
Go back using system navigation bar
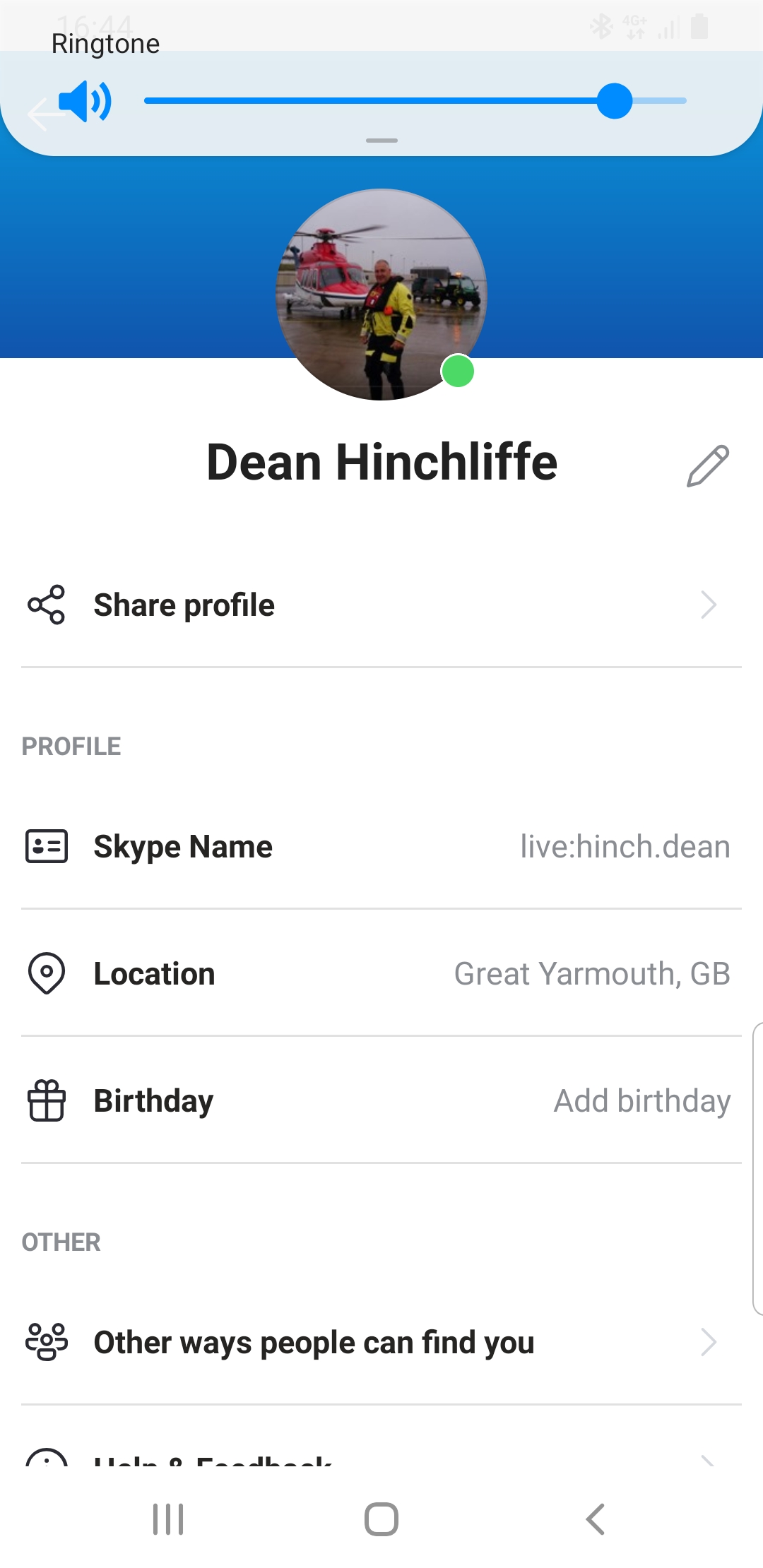pos(596,1519)
